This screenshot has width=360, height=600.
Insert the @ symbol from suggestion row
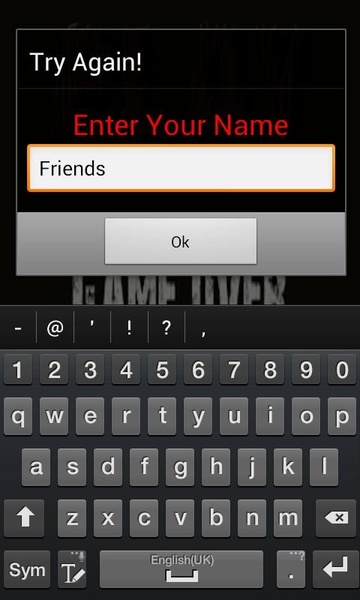[55, 328]
